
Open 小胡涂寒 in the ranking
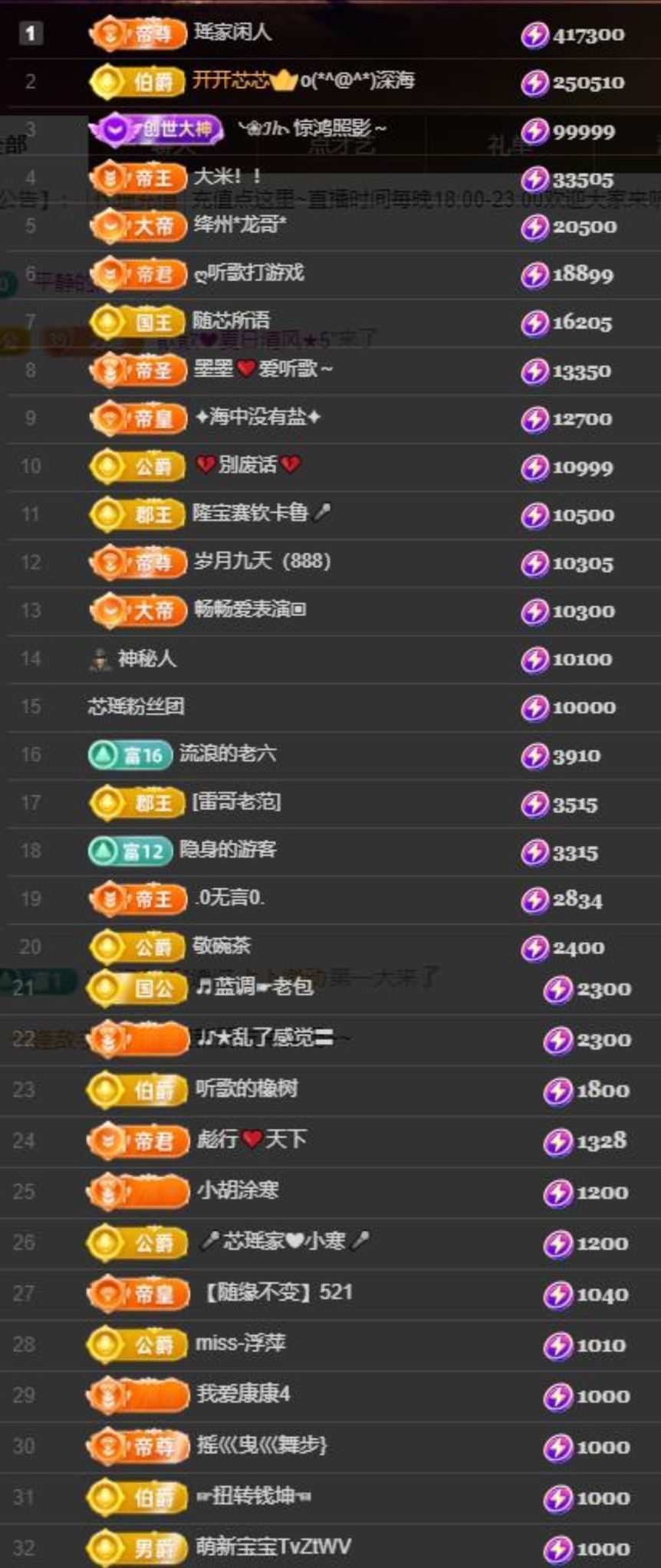(237, 1190)
